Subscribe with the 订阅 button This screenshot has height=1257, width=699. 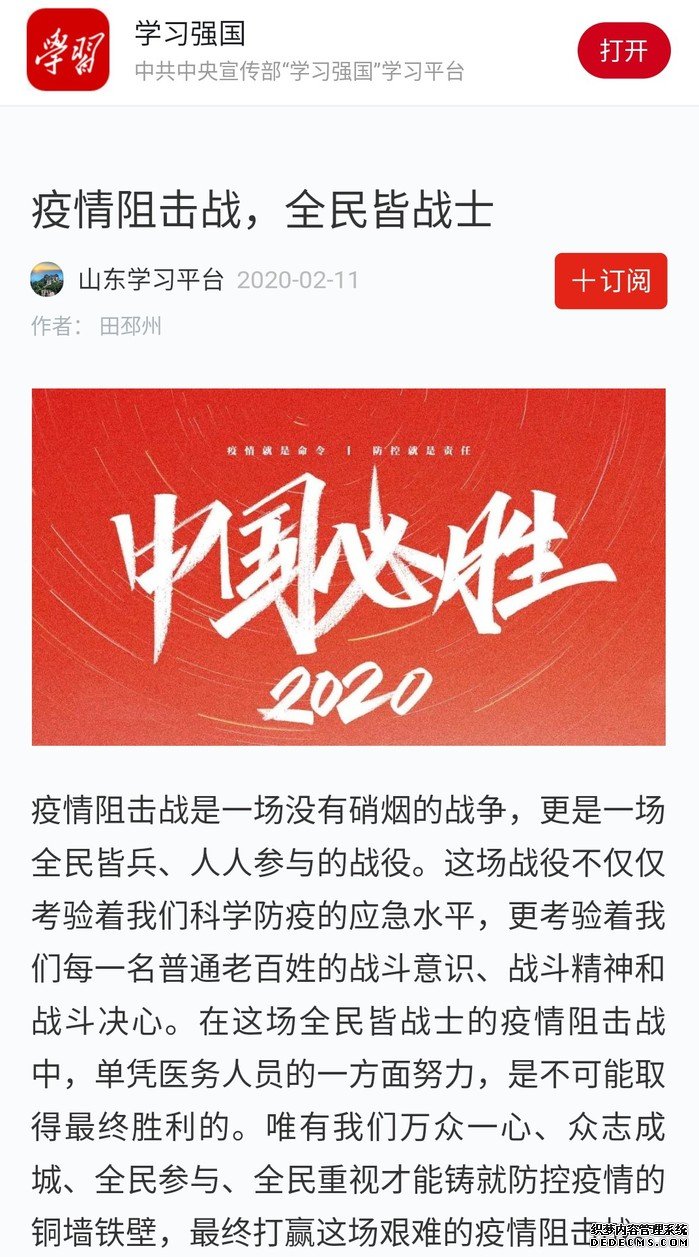610,281
